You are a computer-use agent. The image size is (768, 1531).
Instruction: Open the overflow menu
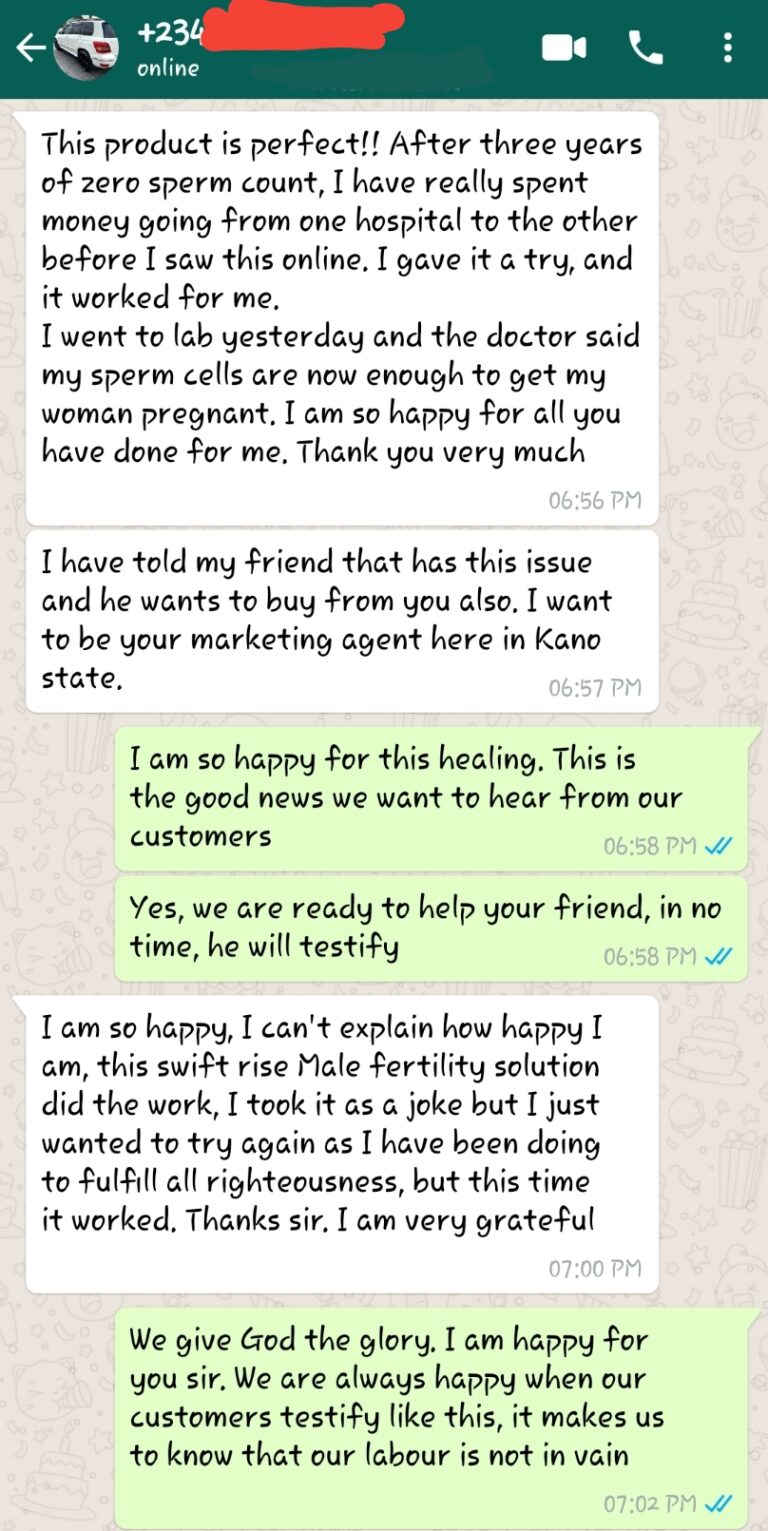coord(727,47)
